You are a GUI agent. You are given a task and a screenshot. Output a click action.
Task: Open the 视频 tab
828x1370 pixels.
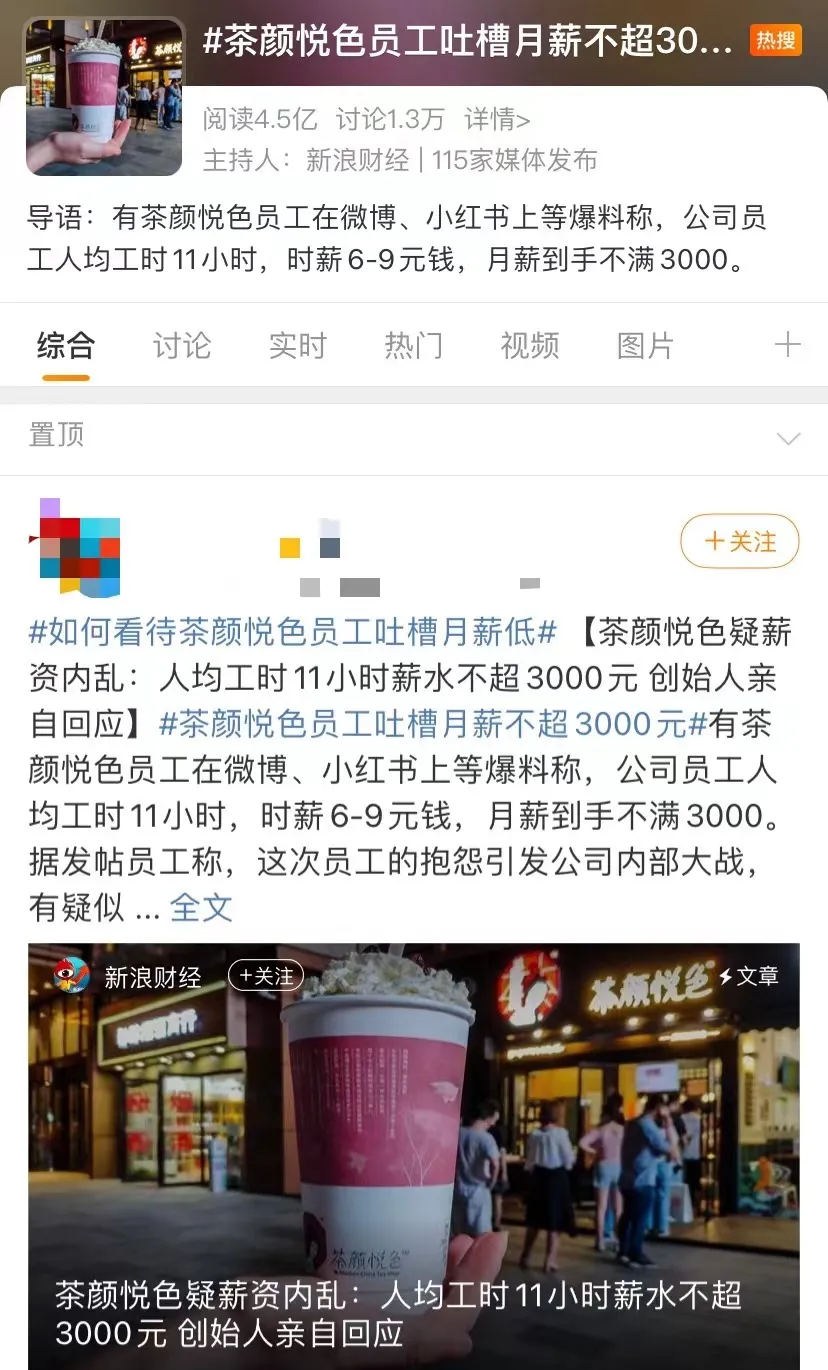530,346
